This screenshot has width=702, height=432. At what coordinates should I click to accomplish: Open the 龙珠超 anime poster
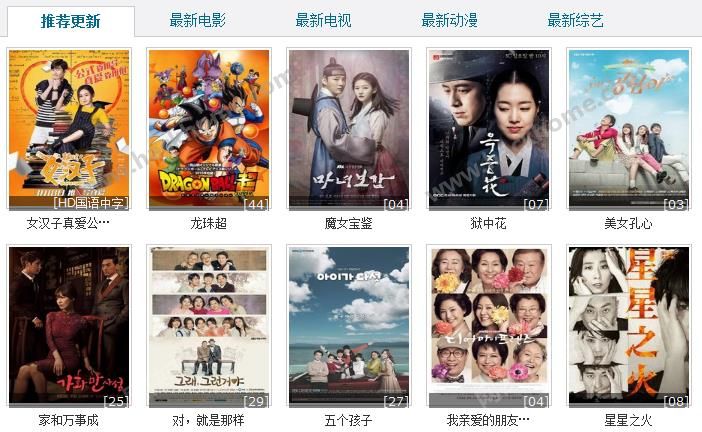coord(209,129)
